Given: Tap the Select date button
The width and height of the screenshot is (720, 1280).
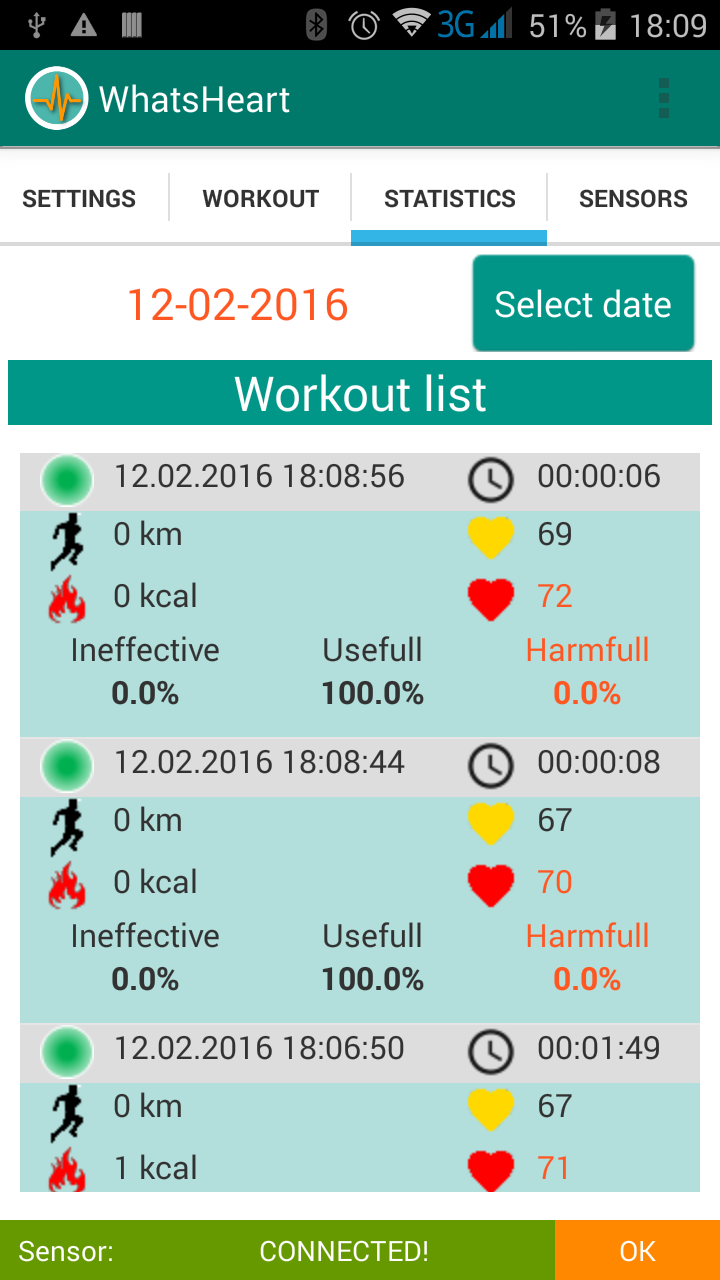Looking at the screenshot, I should coord(583,304).
